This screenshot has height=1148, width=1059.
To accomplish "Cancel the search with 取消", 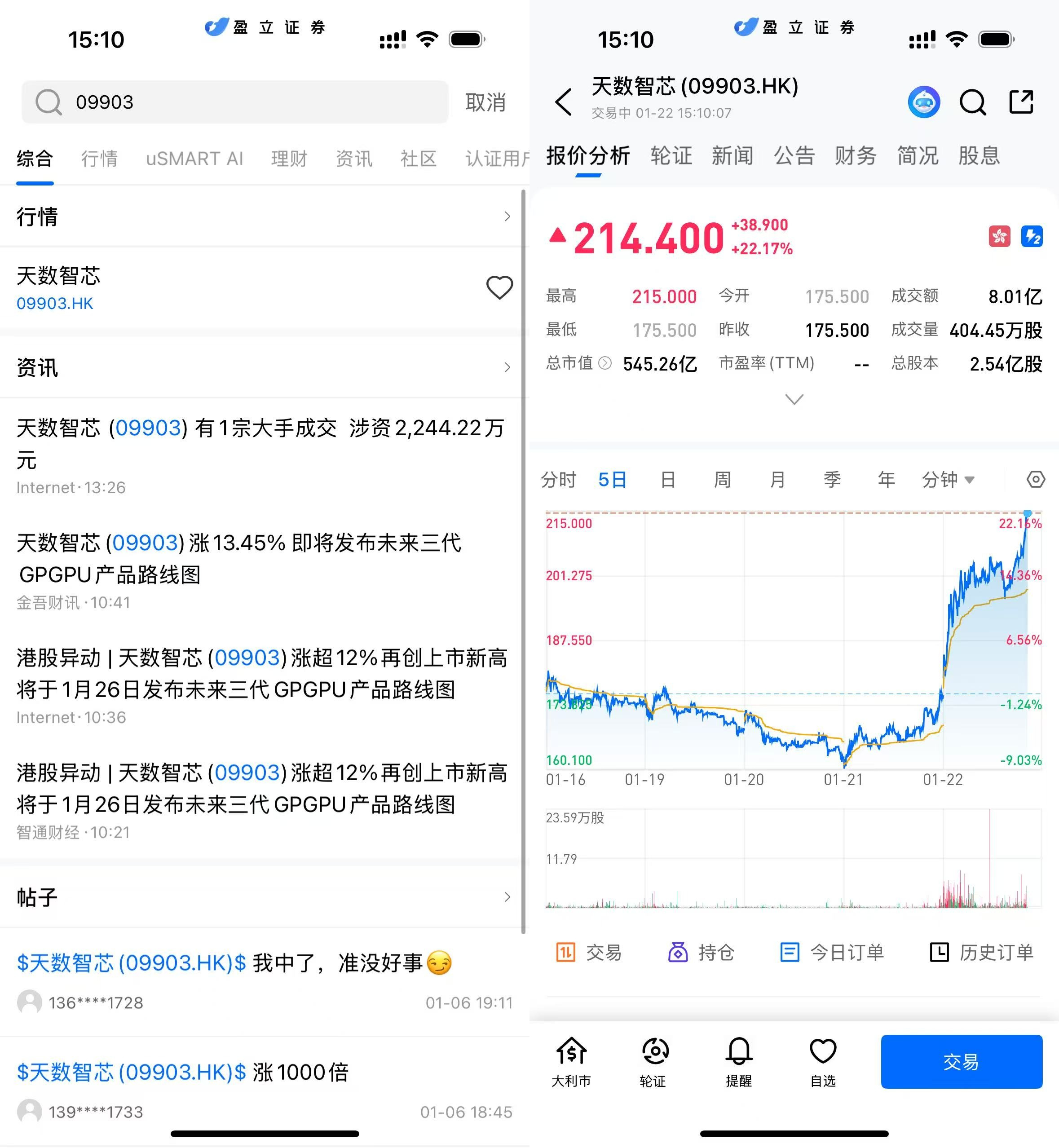I will (485, 102).
